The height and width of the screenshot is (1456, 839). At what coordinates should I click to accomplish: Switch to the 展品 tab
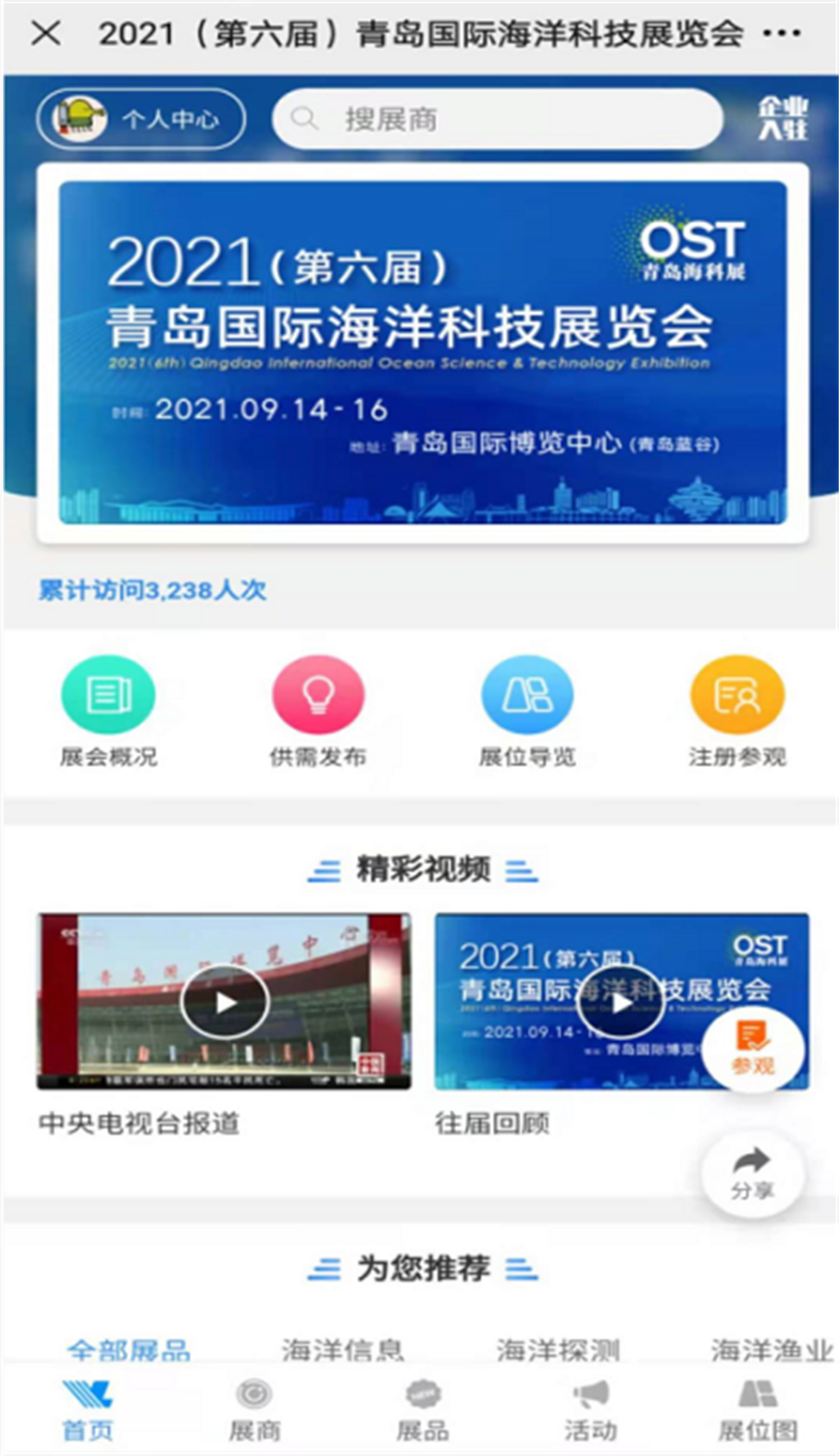(x=422, y=1410)
